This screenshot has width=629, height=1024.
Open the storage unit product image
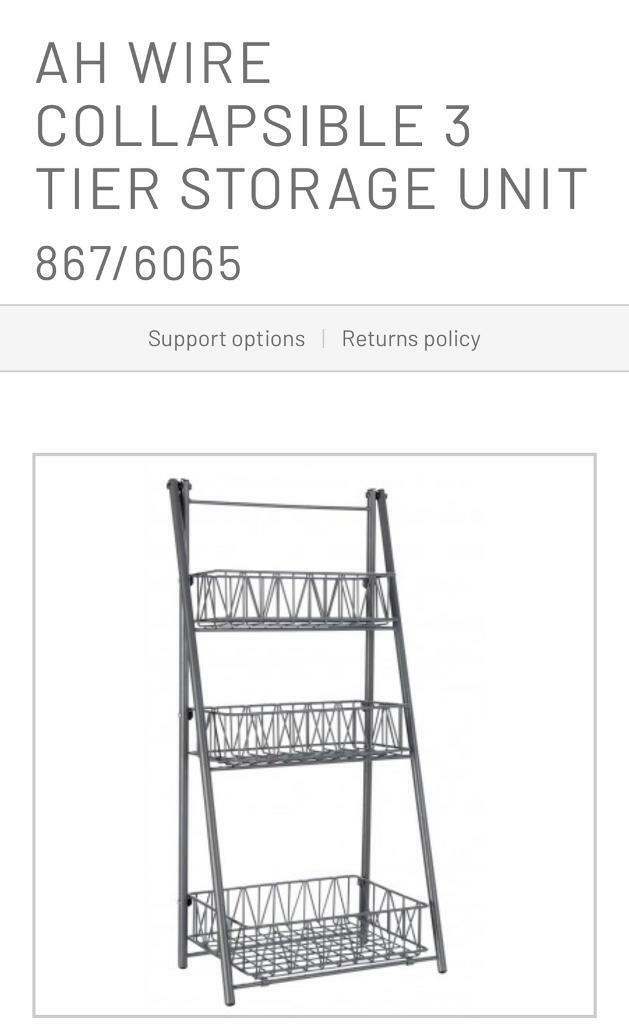[x=314, y=735]
